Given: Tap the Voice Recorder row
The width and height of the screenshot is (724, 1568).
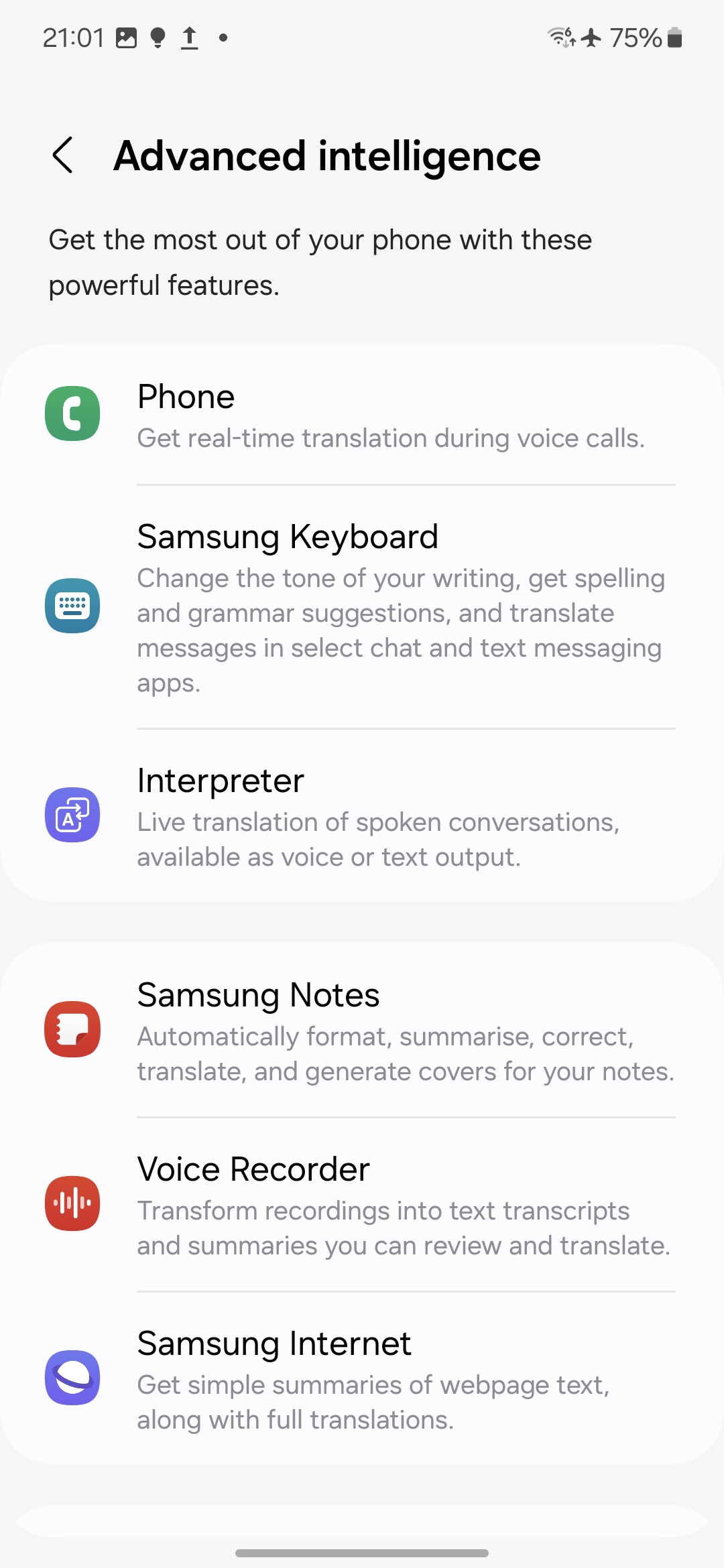Looking at the screenshot, I should 362,1204.
